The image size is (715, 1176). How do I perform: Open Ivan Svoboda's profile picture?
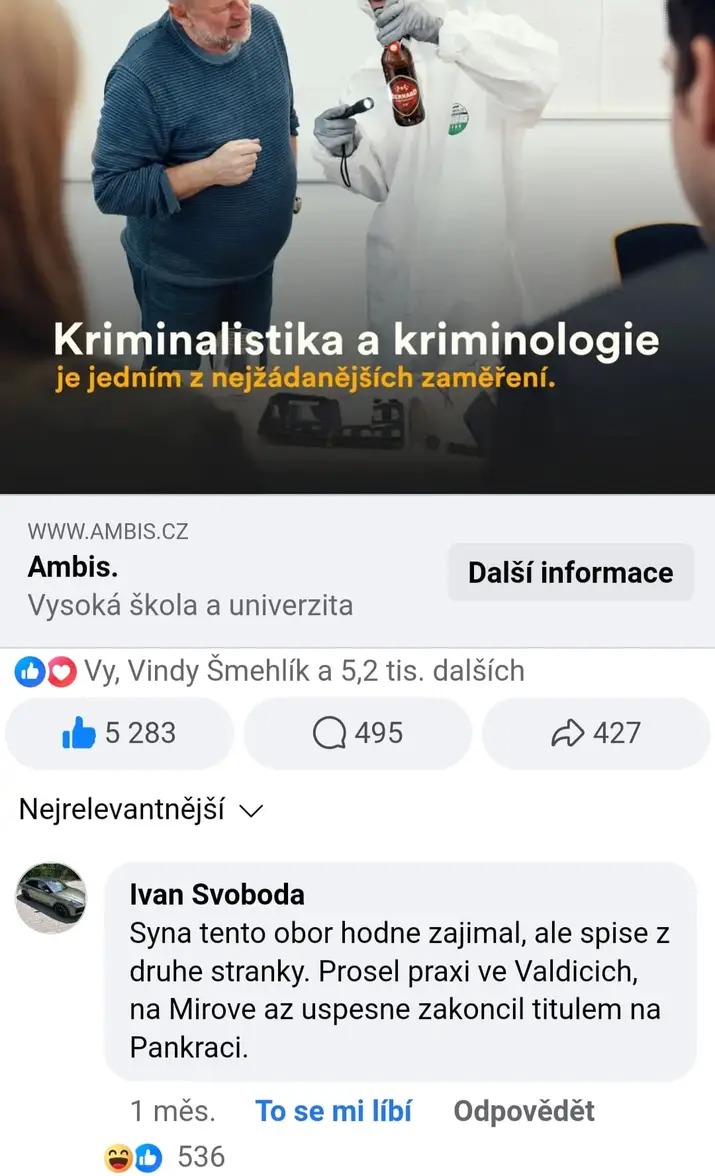click(x=52, y=898)
